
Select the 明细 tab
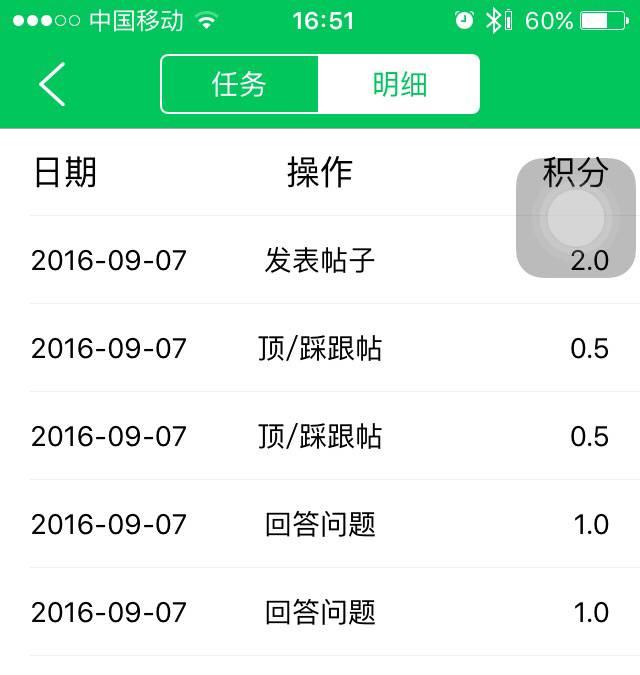(x=399, y=84)
